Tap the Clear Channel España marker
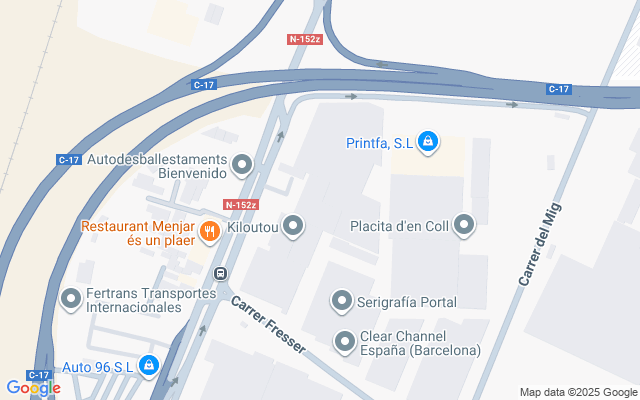Screen dimensions: 640x400 (345, 342)
